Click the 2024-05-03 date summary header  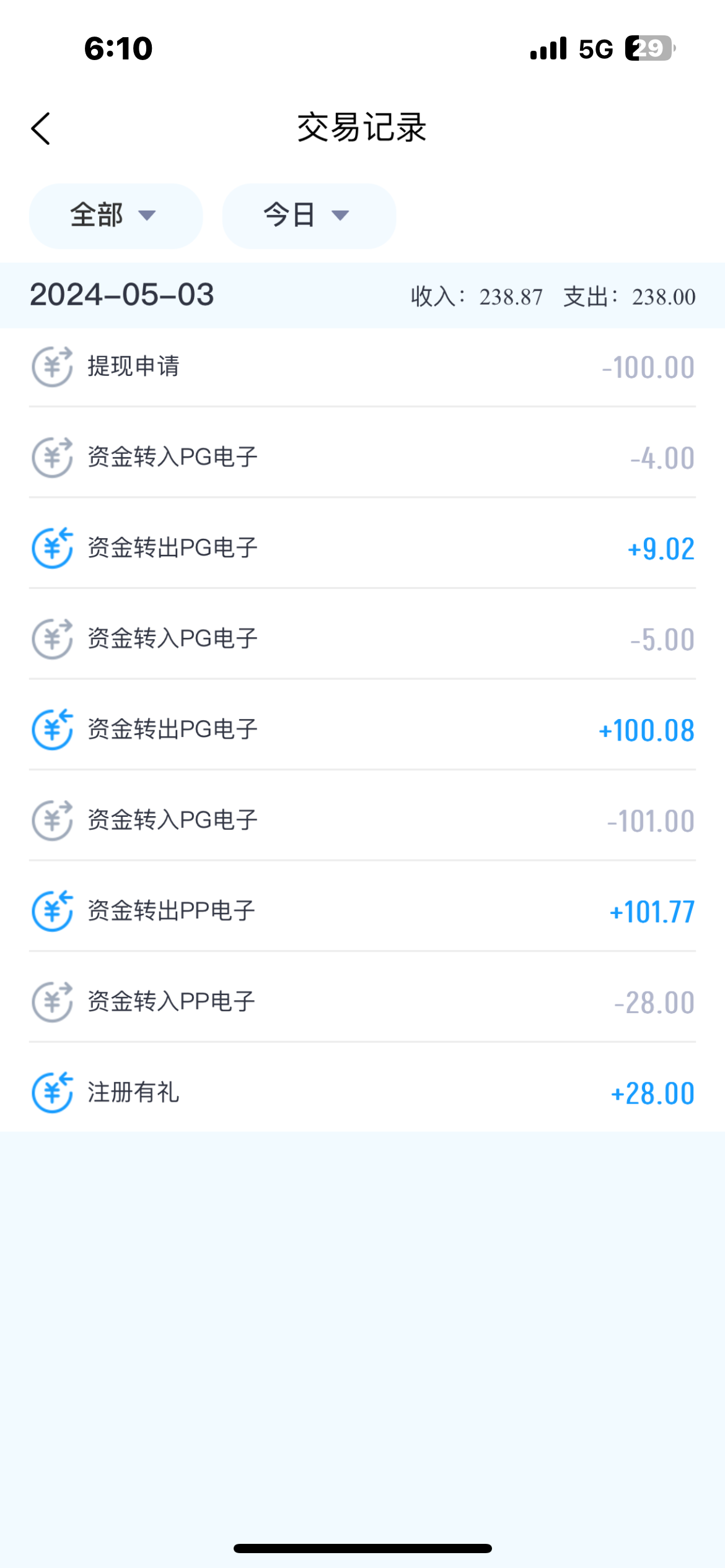point(121,296)
